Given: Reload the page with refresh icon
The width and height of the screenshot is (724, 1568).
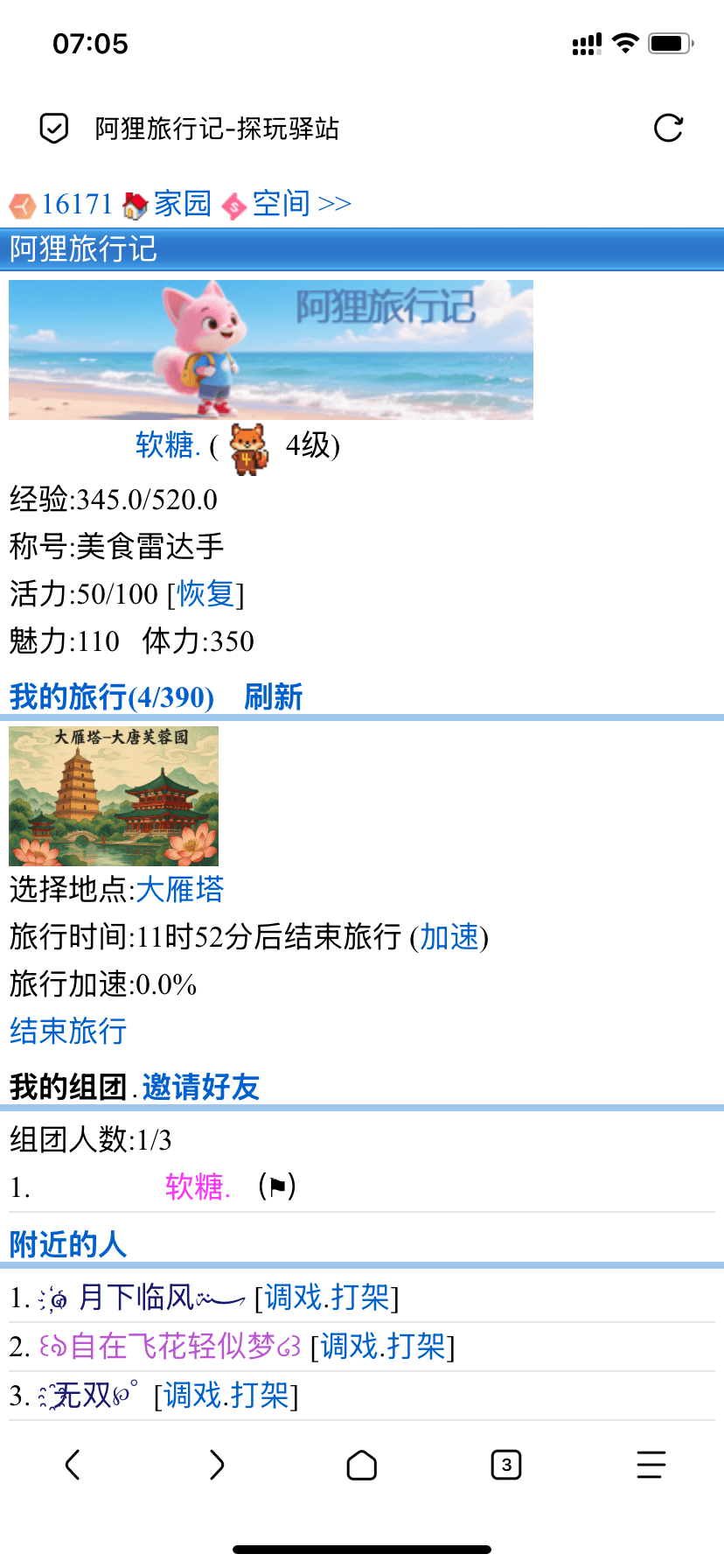Looking at the screenshot, I should click(x=668, y=129).
